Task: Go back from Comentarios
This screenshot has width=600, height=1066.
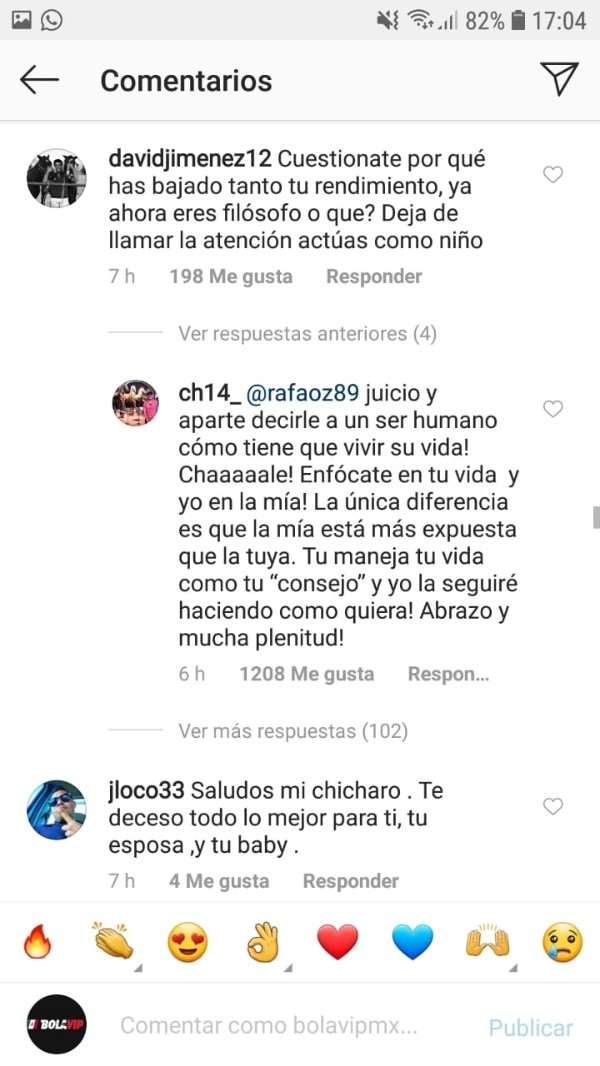Action: [x=40, y=80]
